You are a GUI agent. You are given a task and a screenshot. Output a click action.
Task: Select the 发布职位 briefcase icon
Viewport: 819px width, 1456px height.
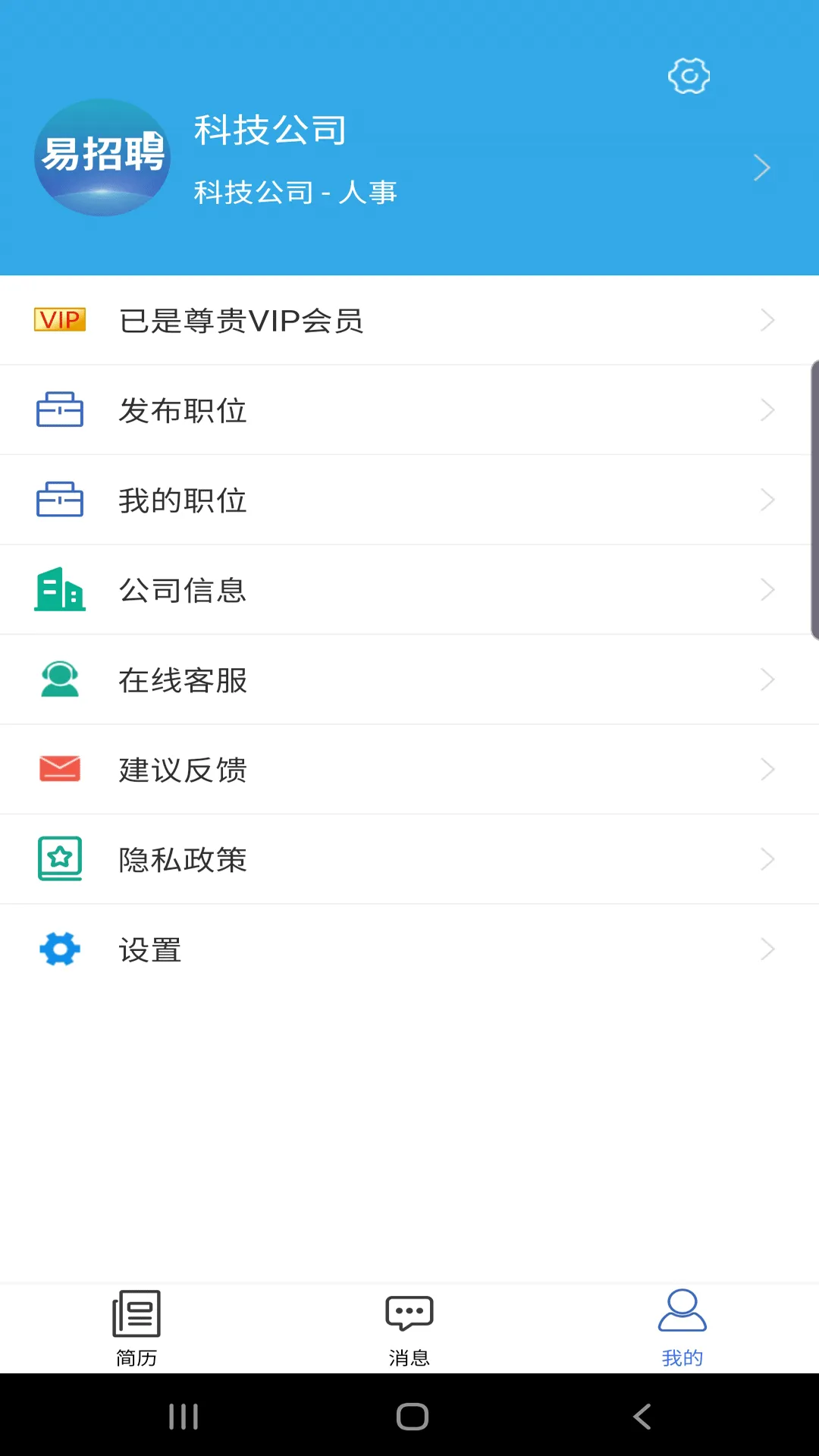pos(60,409)
